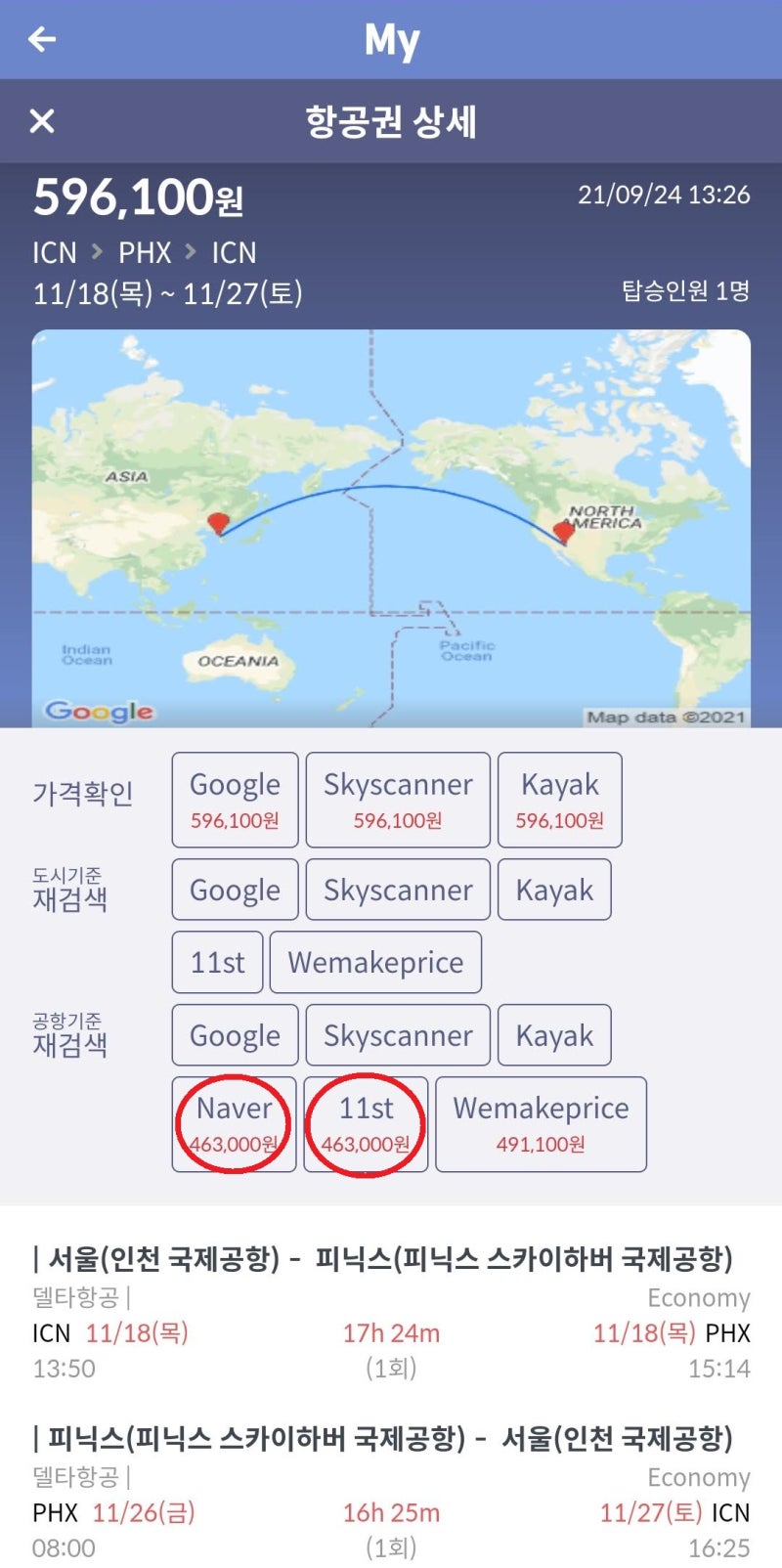Re-search by airport on Google
This screenshot has height=1568, width=782.
tap(235, 1035)
